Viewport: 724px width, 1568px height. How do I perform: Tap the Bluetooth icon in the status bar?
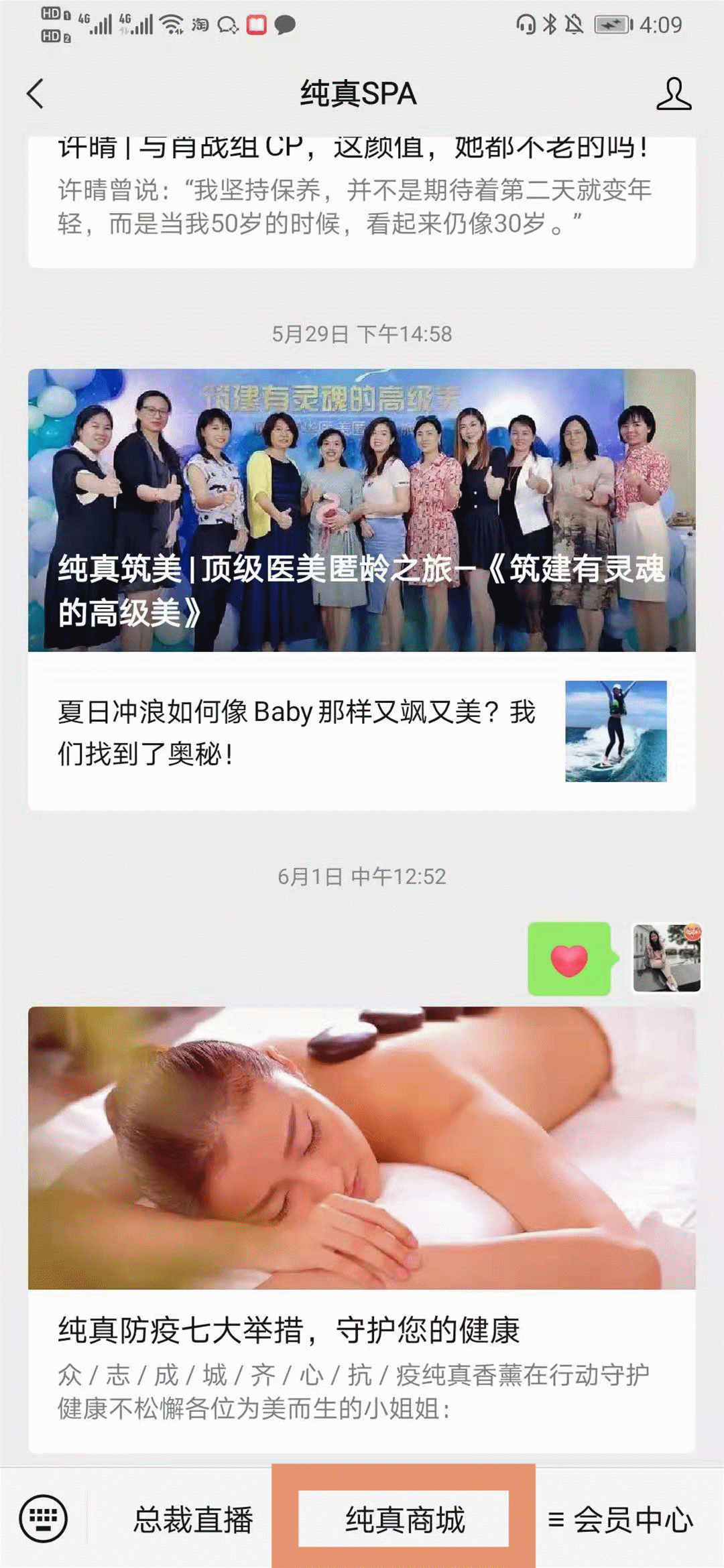point(550,22)
